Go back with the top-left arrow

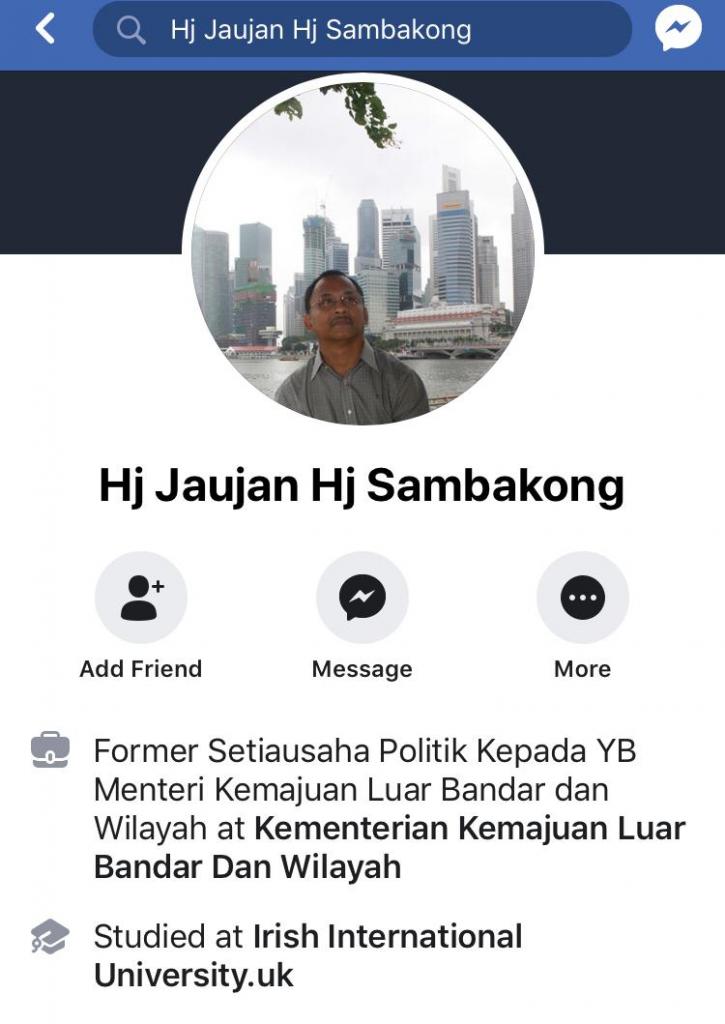[x=45, y=29]
